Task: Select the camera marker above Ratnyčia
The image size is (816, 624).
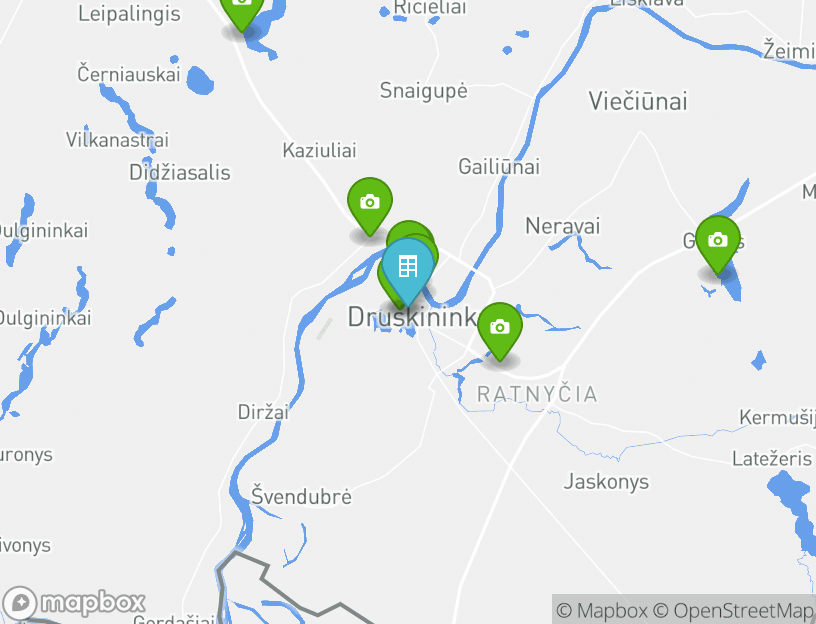Action: 500,328
